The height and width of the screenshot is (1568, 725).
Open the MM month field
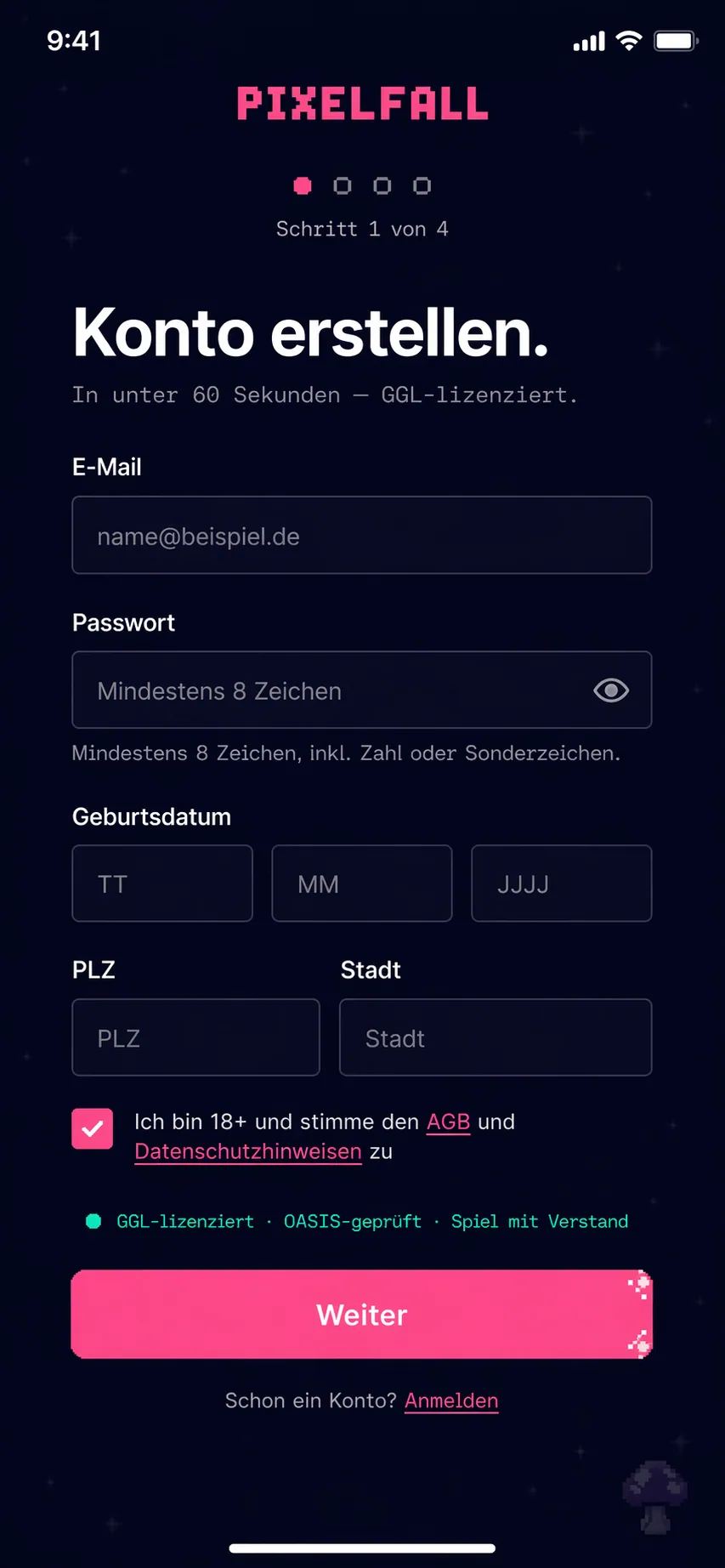click(x=361, y=883)
